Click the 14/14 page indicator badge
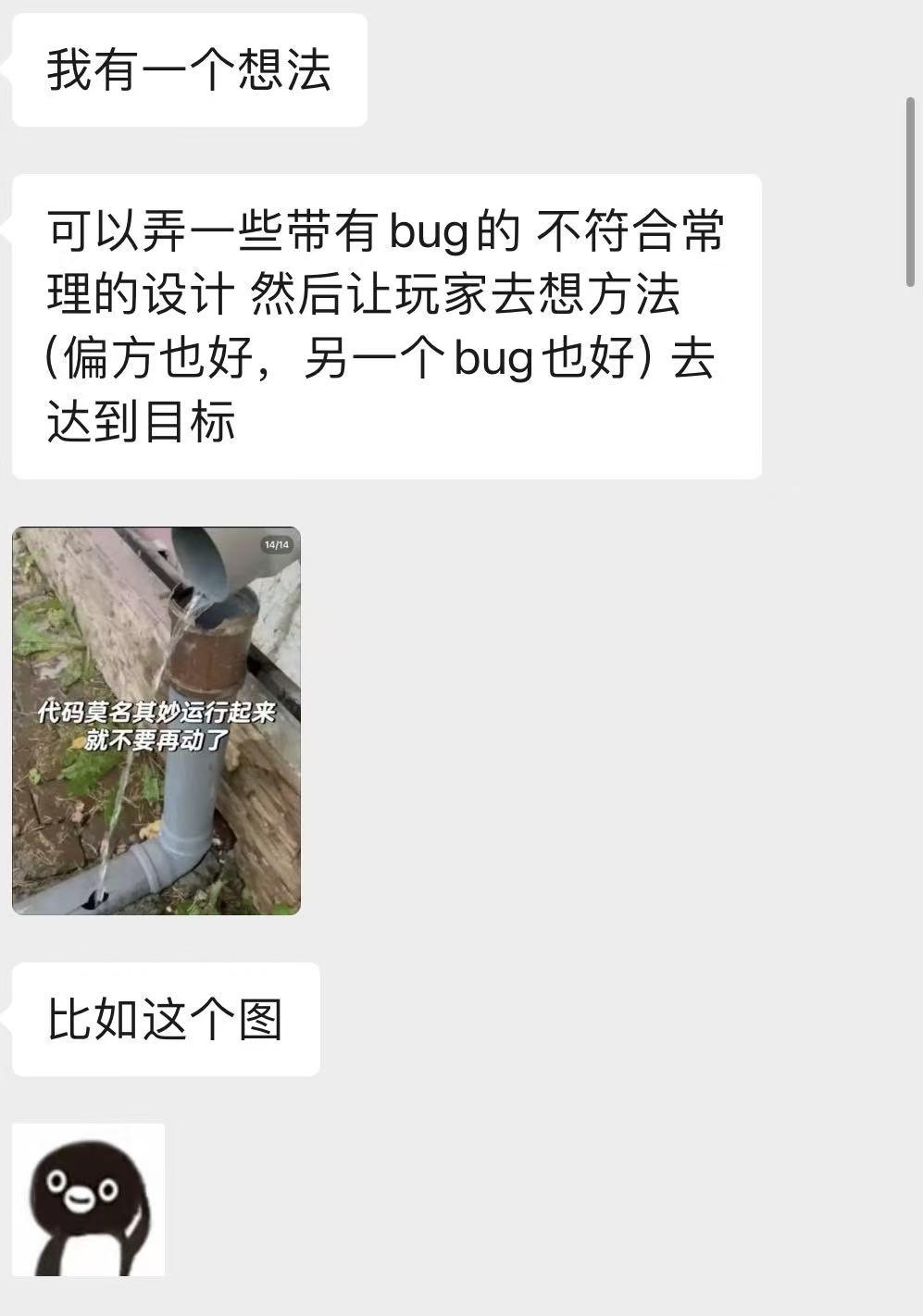 (x=278, y=546)
